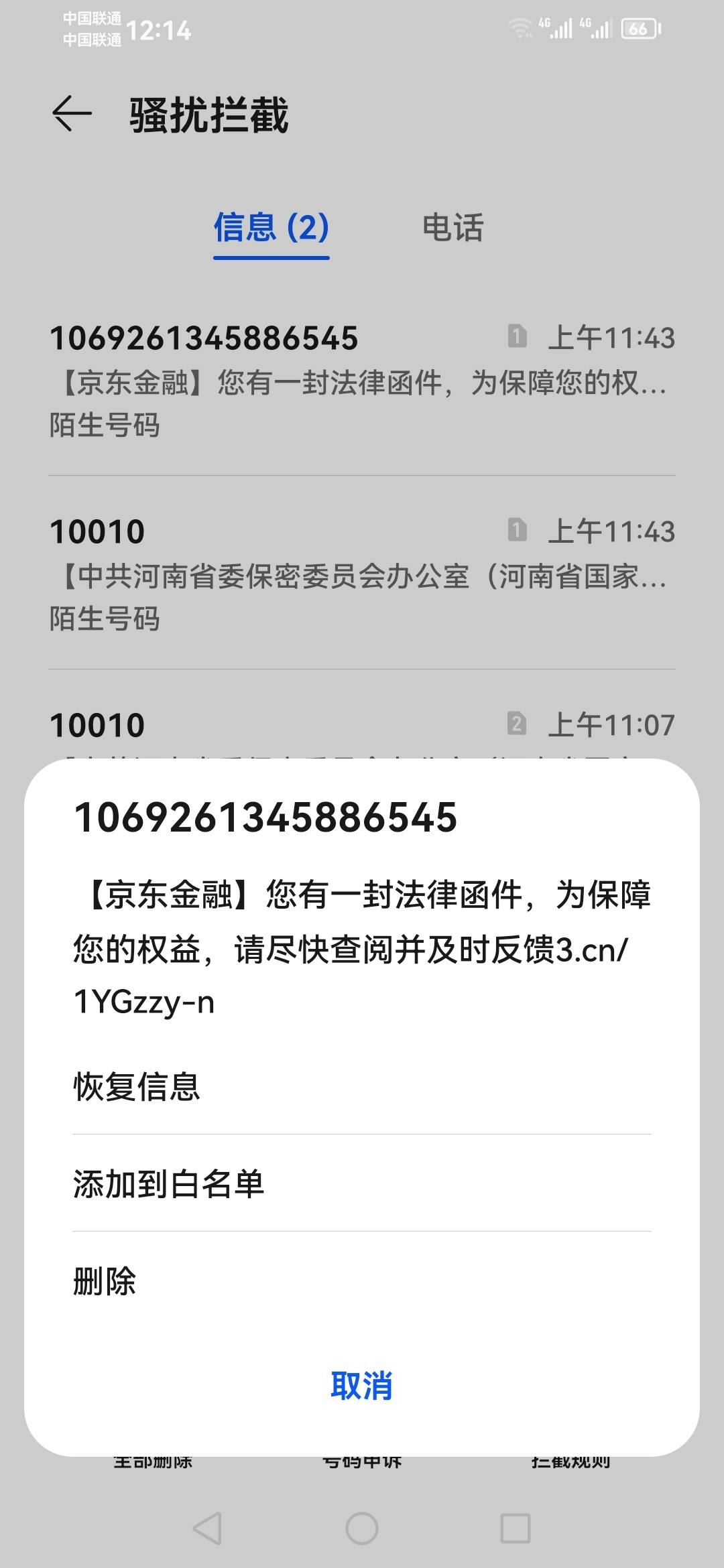The width and height of the screenshot is (724, 1568).
Task: Select 恢复信息 to restore the message
Action: pos(362,1086)
